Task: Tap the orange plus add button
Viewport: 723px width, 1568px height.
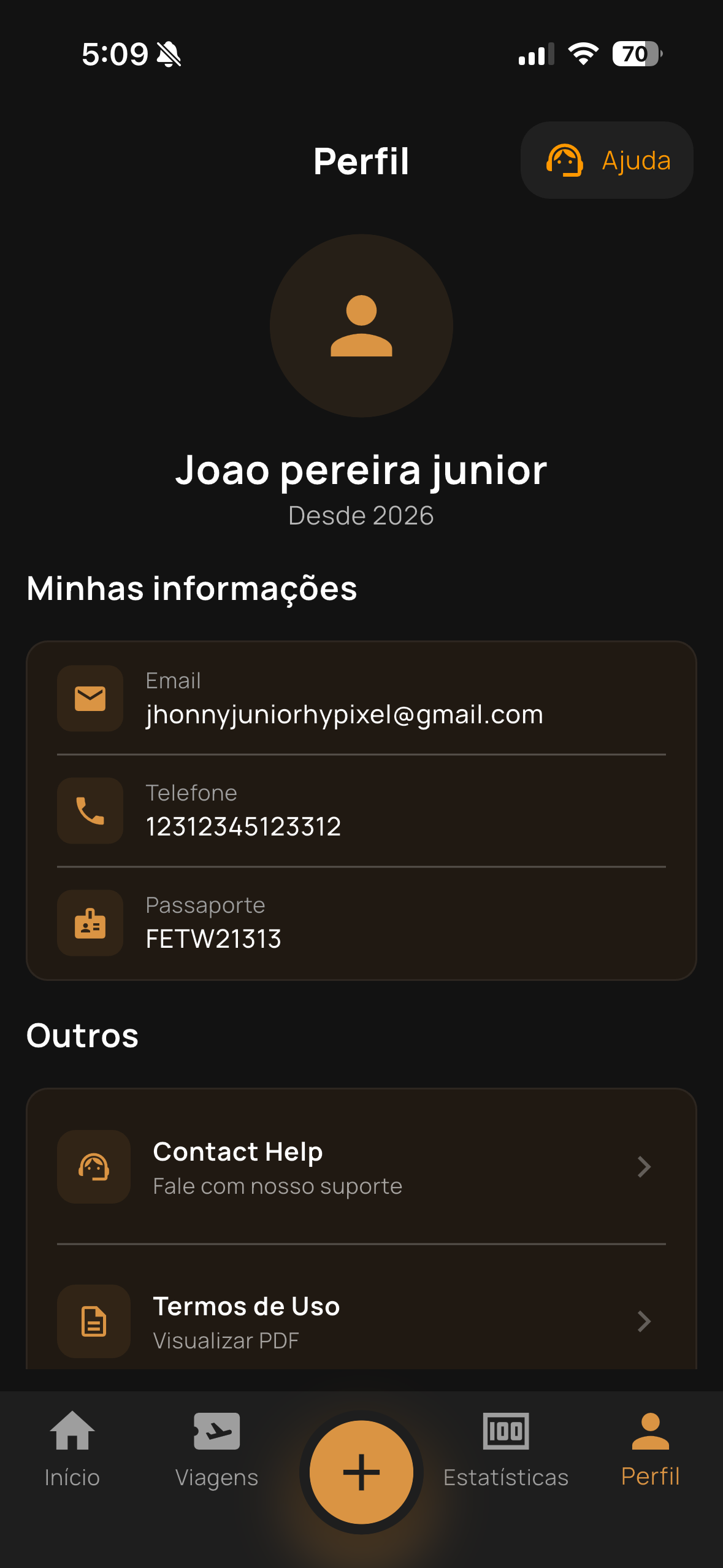Action: 361,1472
